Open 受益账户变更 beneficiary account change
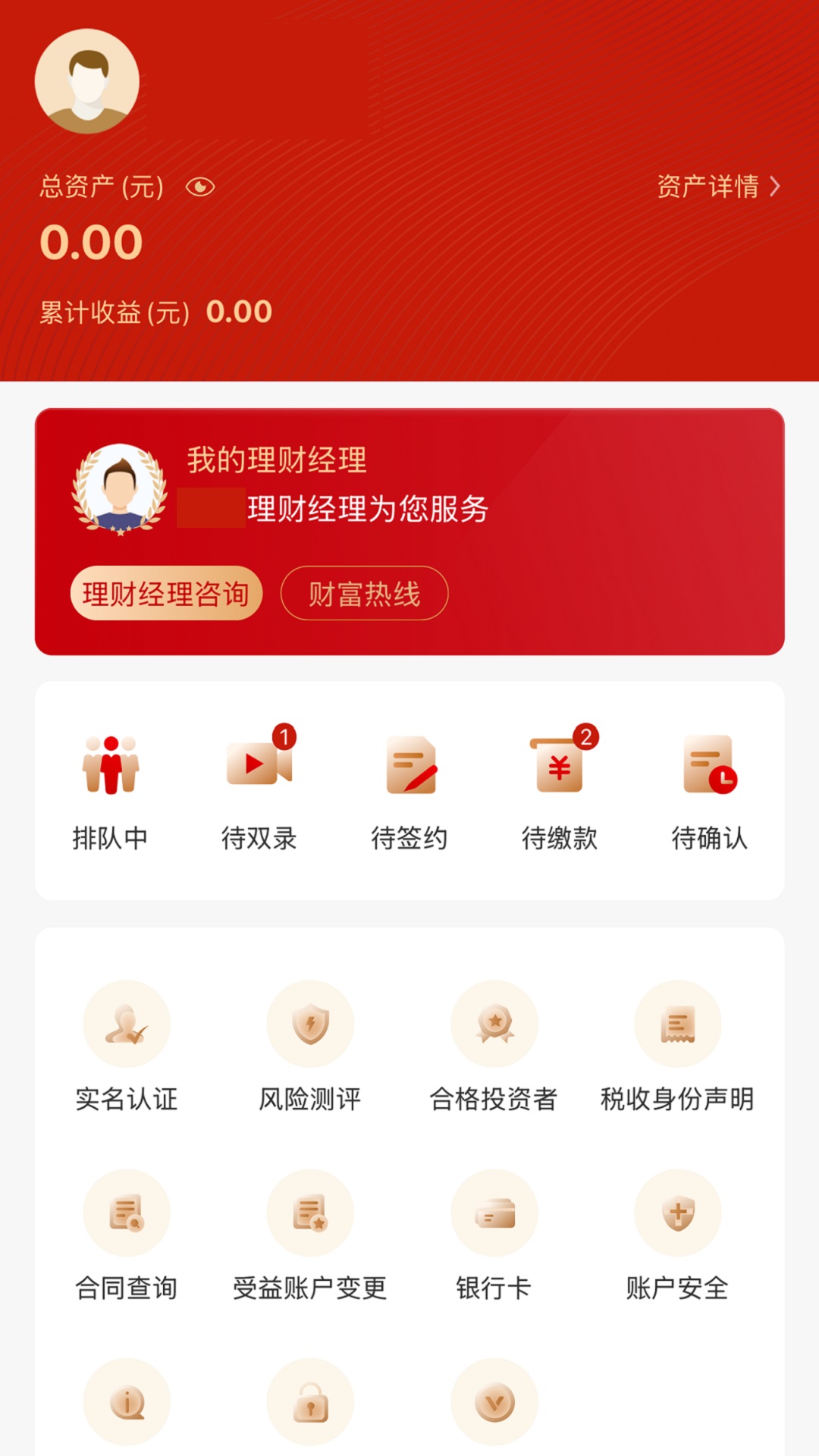This screenshot has height=1456, width=819. 310,1235
